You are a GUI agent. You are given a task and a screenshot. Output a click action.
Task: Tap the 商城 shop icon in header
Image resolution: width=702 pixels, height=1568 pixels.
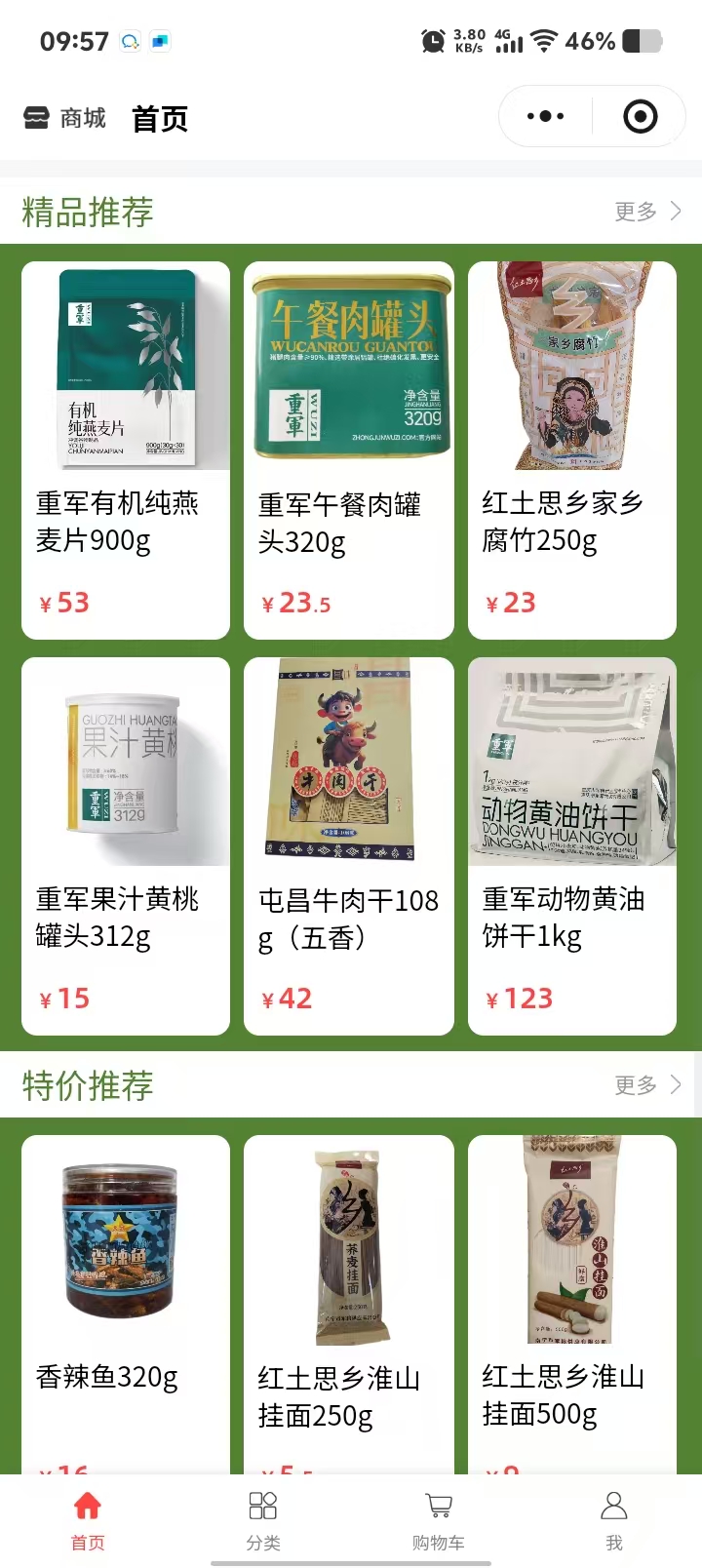pyautogui.click(x=37, y=118)
